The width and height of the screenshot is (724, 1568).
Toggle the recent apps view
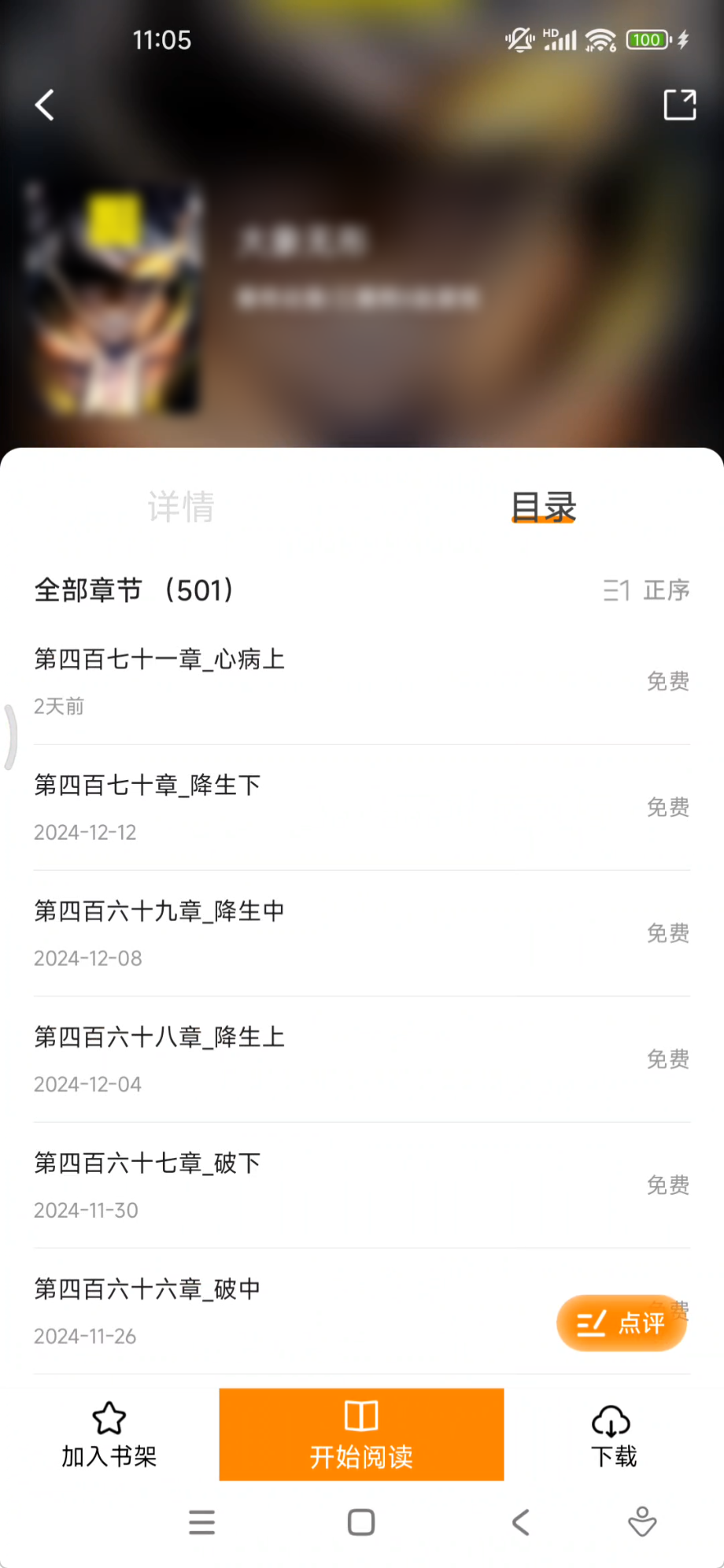(202, 1522)
